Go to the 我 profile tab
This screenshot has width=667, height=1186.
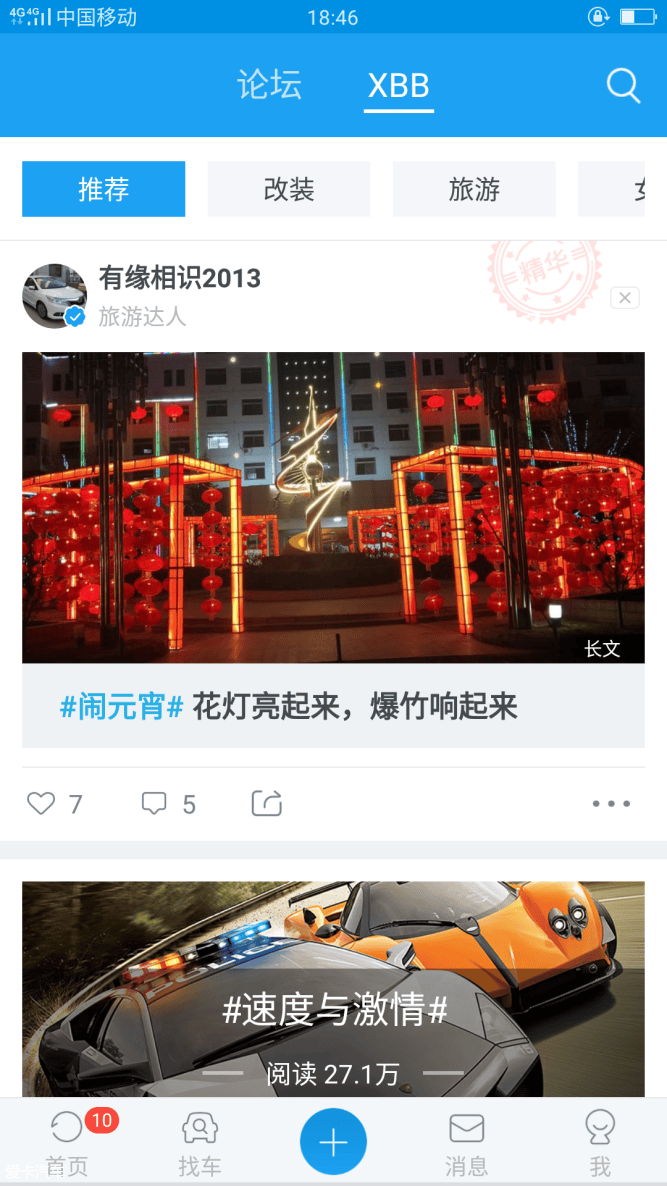click(599, 1142)
